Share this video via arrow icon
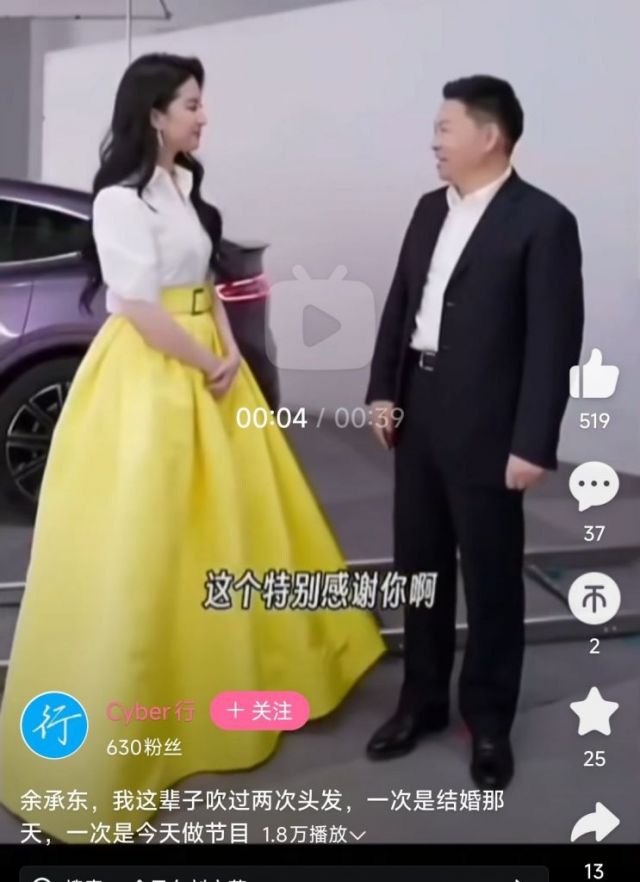 click(x=594, y=824)
